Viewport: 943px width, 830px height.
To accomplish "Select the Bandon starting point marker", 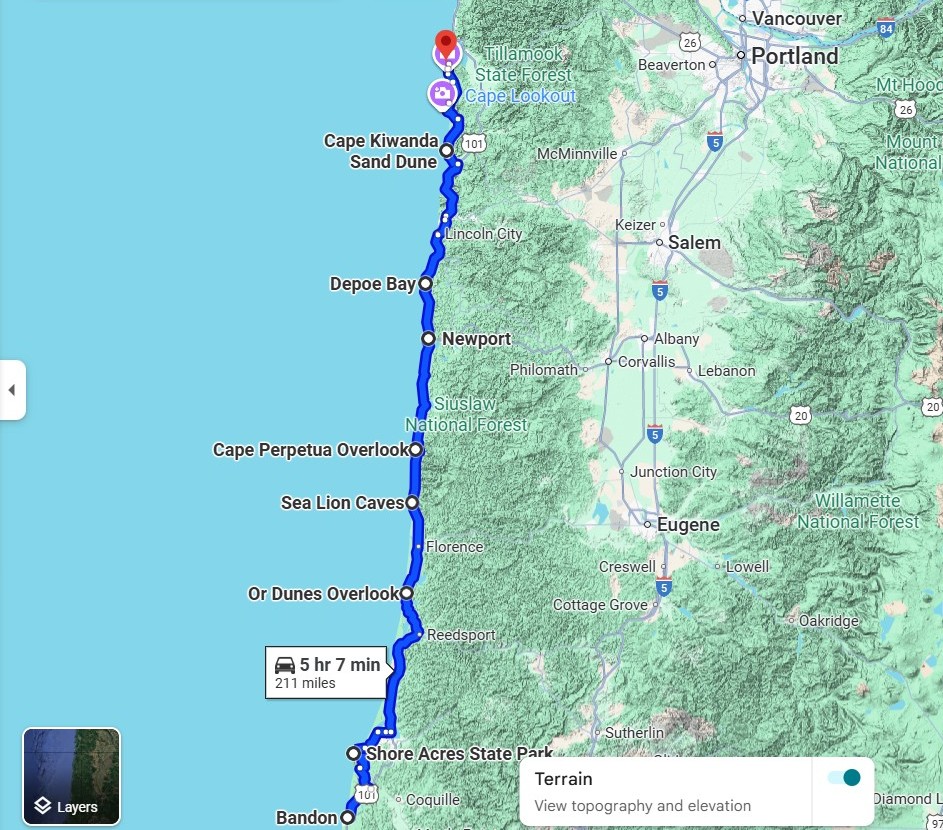I will (347, 817).
